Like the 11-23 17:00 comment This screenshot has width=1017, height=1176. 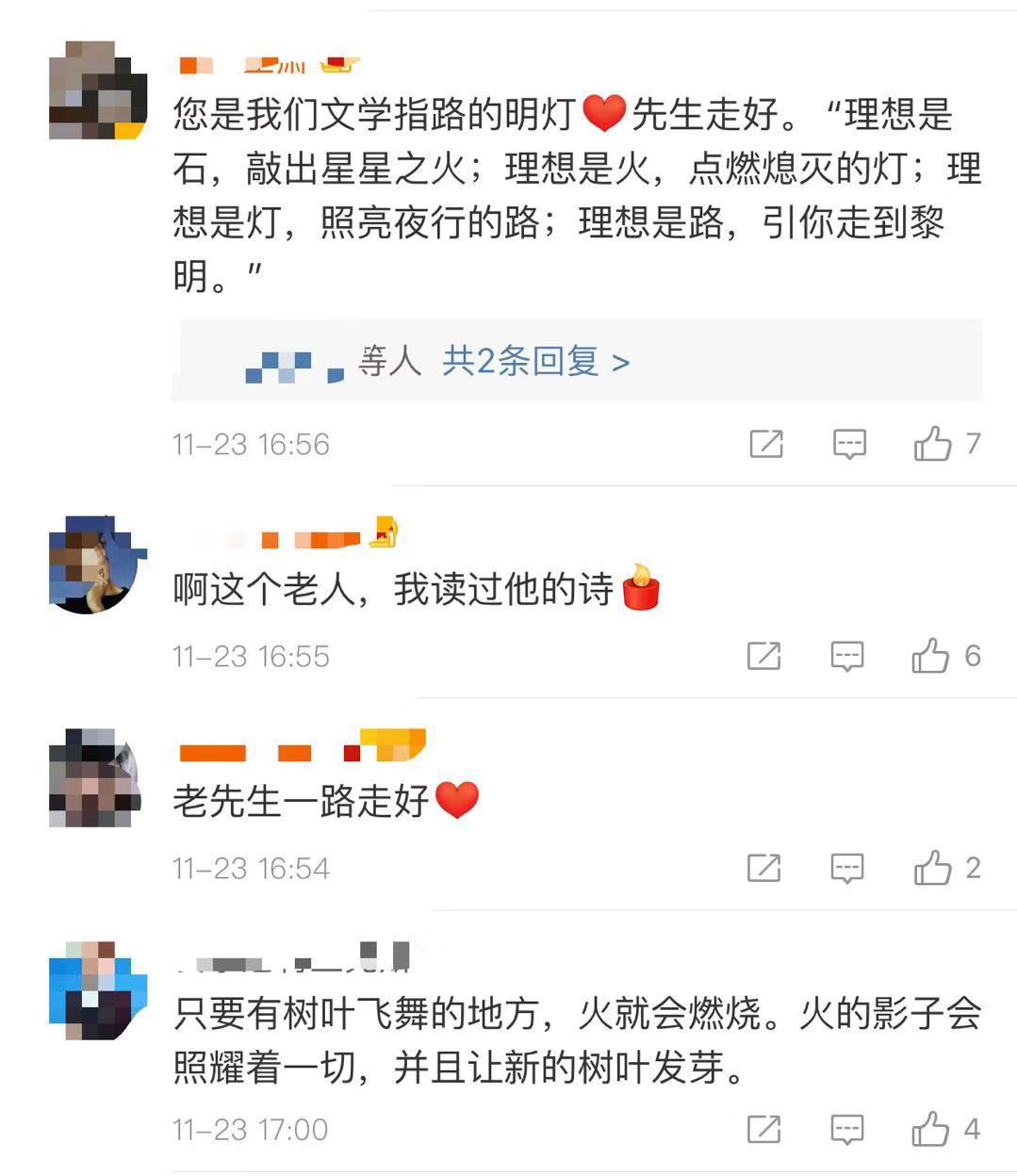point(930,1128)
